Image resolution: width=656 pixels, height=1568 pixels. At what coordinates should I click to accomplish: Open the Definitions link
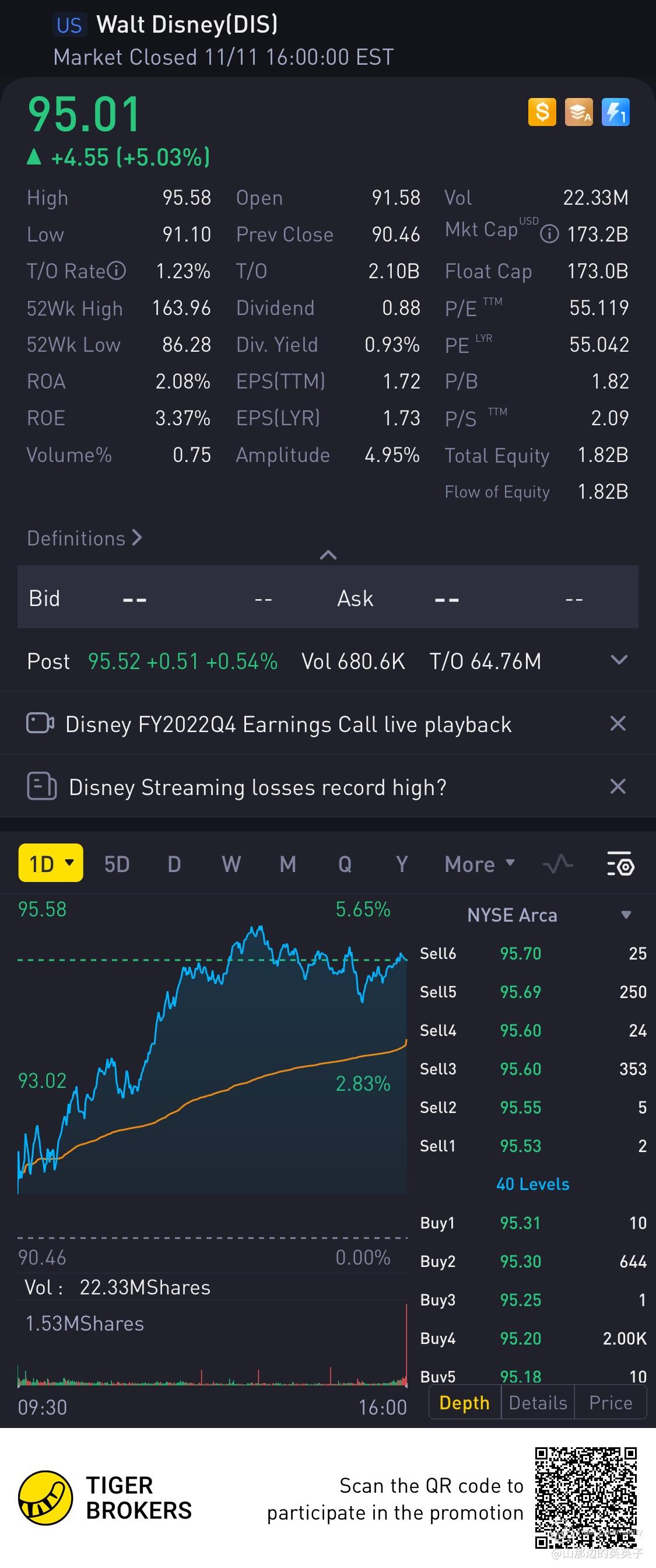click(84, 538)
